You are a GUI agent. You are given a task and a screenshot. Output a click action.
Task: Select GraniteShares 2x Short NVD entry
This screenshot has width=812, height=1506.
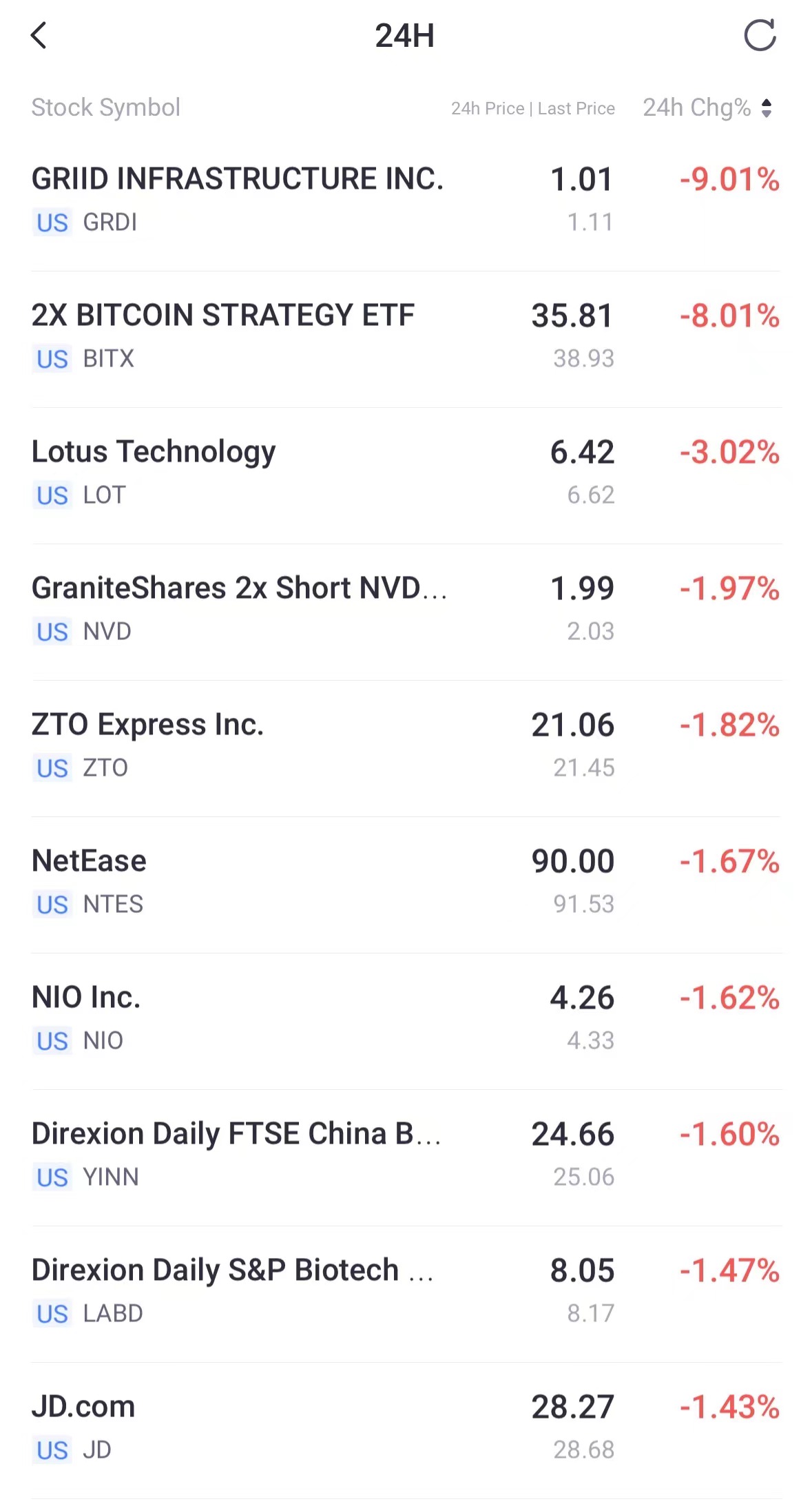[239, 609]
